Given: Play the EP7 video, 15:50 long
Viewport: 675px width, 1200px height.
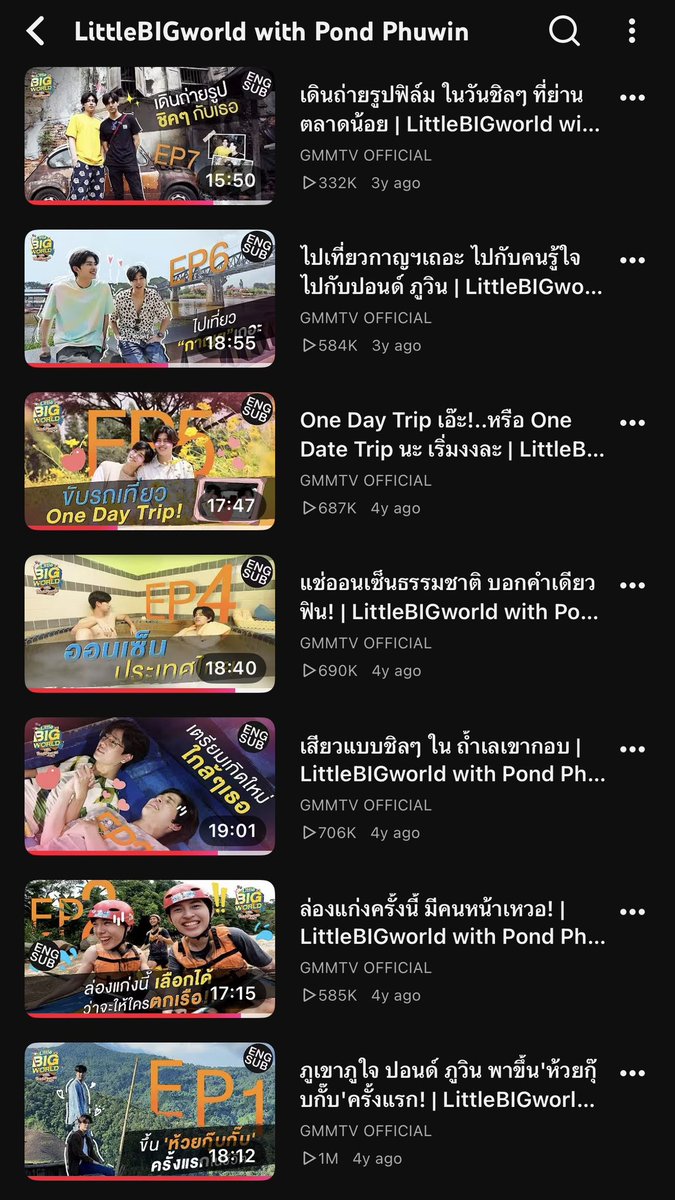Looking at the screenshot, I should tap(150, 136).
